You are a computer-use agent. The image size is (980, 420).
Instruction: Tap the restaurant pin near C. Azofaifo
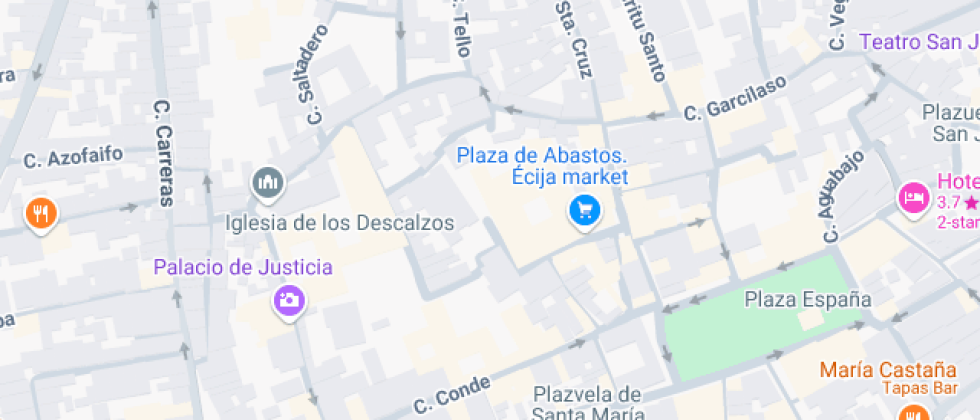(x=41, y=216)
